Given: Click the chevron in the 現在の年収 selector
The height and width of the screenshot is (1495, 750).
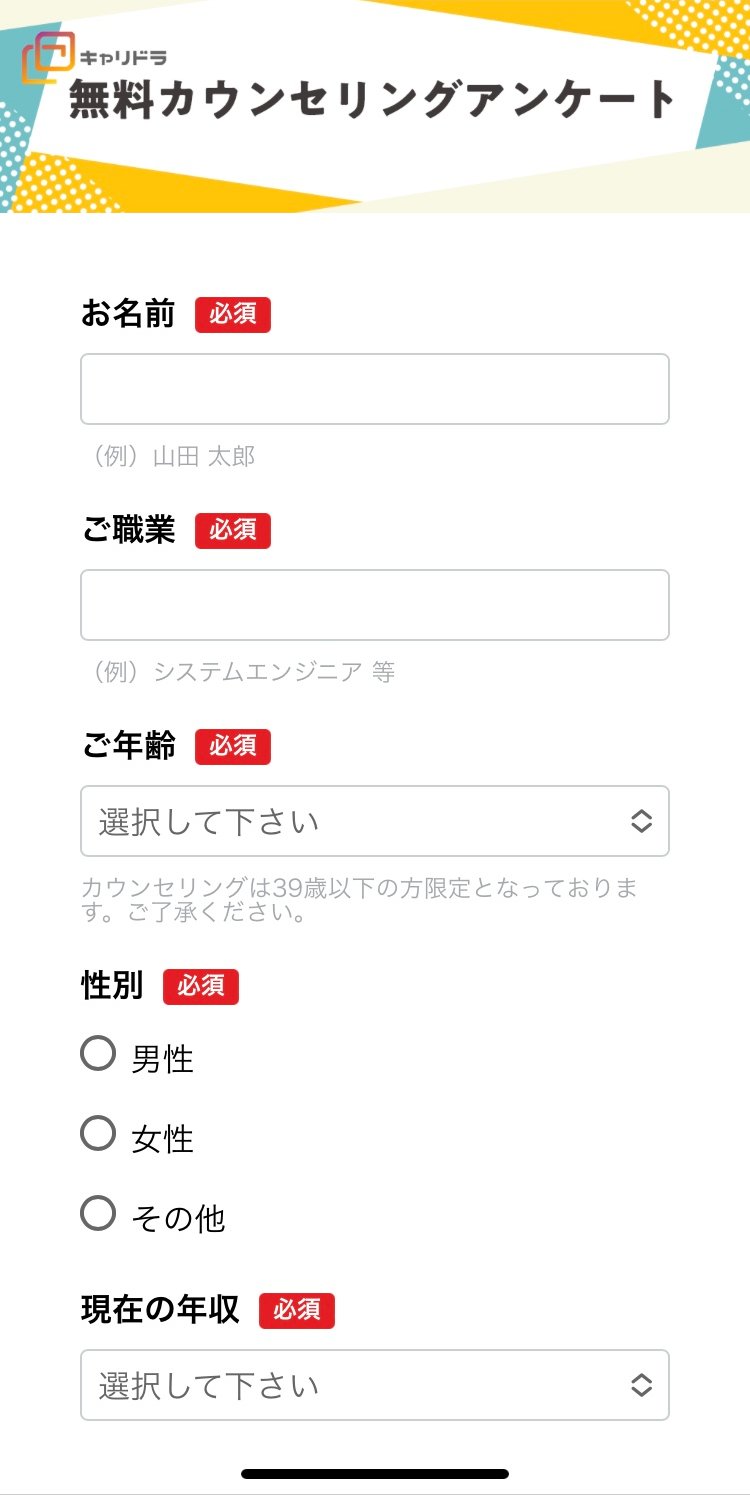Looking at the screenshot, I should click(x=641, y=1385).
